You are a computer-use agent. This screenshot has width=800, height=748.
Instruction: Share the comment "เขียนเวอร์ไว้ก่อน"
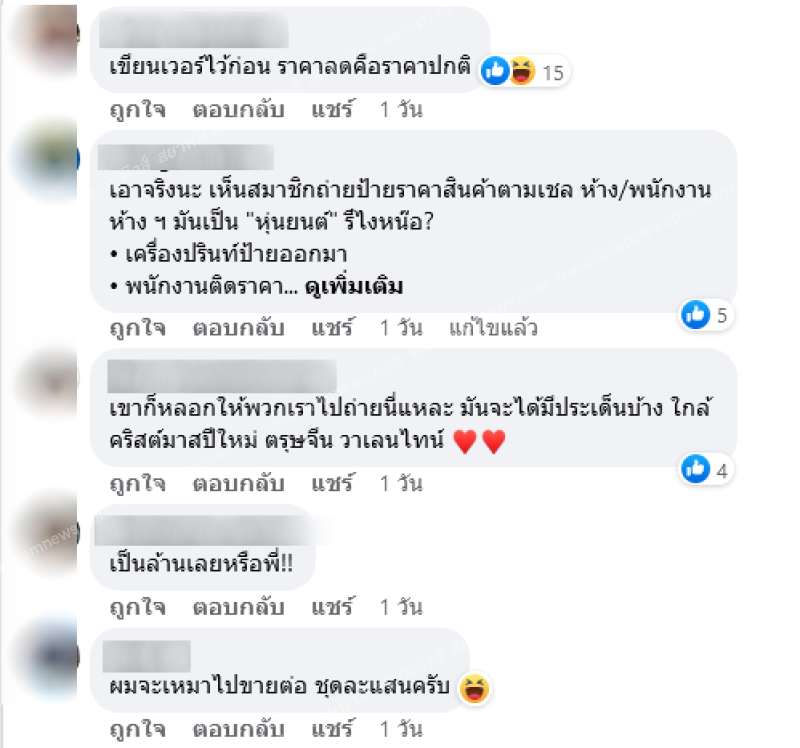click(332, 109)
